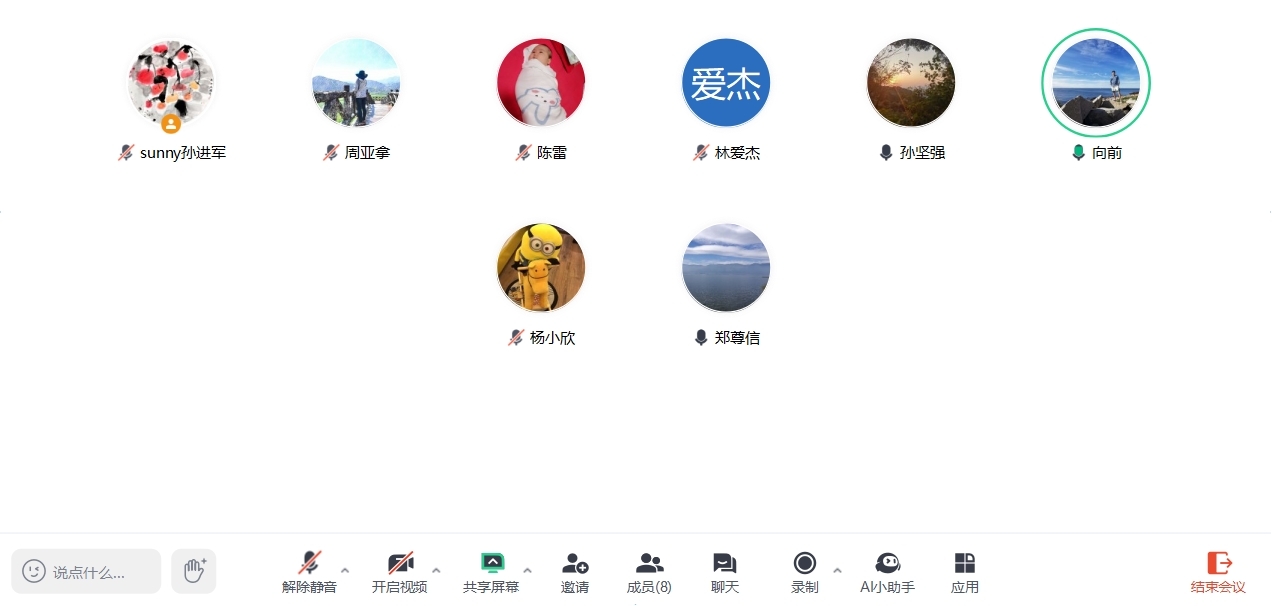Viewport: 1272px width, 606px height.
Task: Expand video options next to 开启视频
Action: point(436,570)
